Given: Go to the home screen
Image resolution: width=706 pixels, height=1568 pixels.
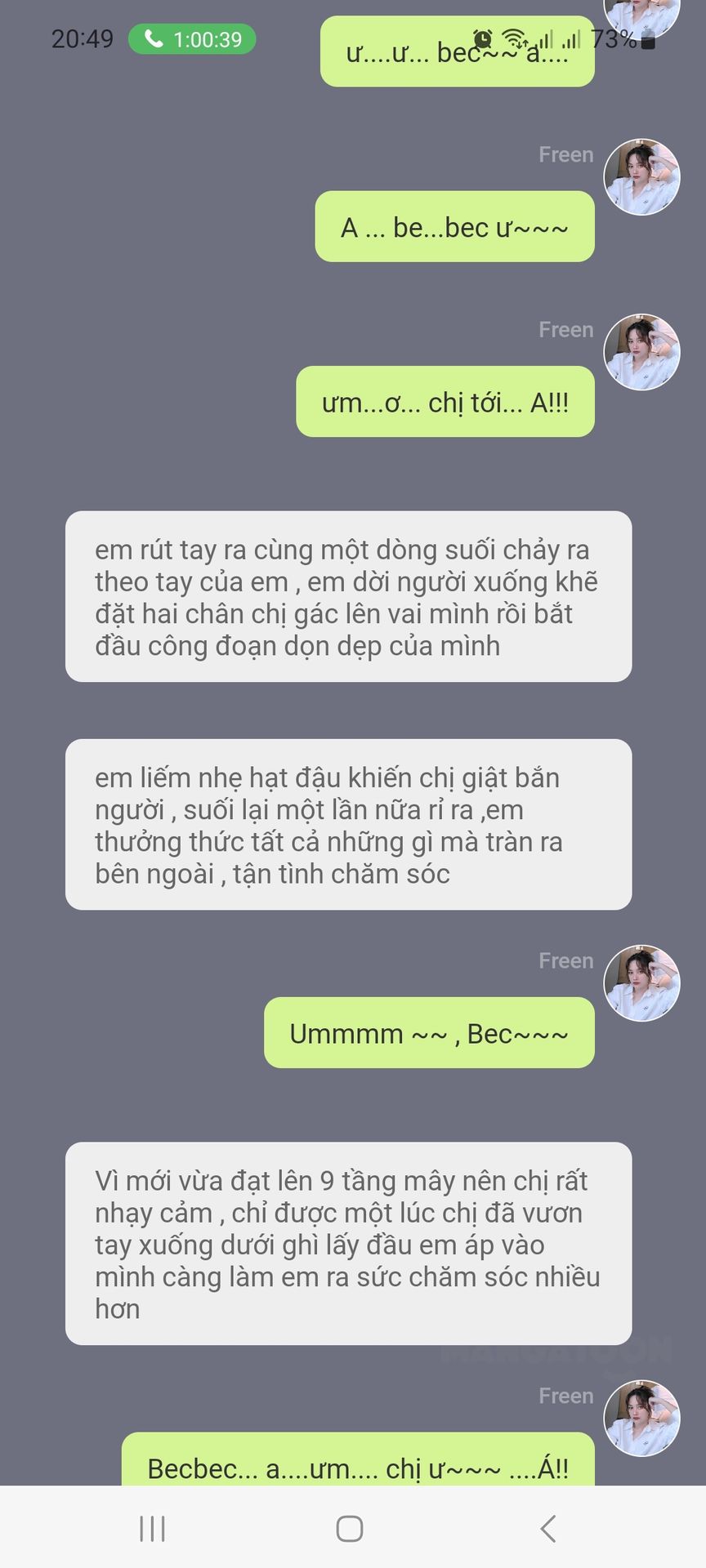Looking at the screenshot, I should click(x=350, y=1528).
